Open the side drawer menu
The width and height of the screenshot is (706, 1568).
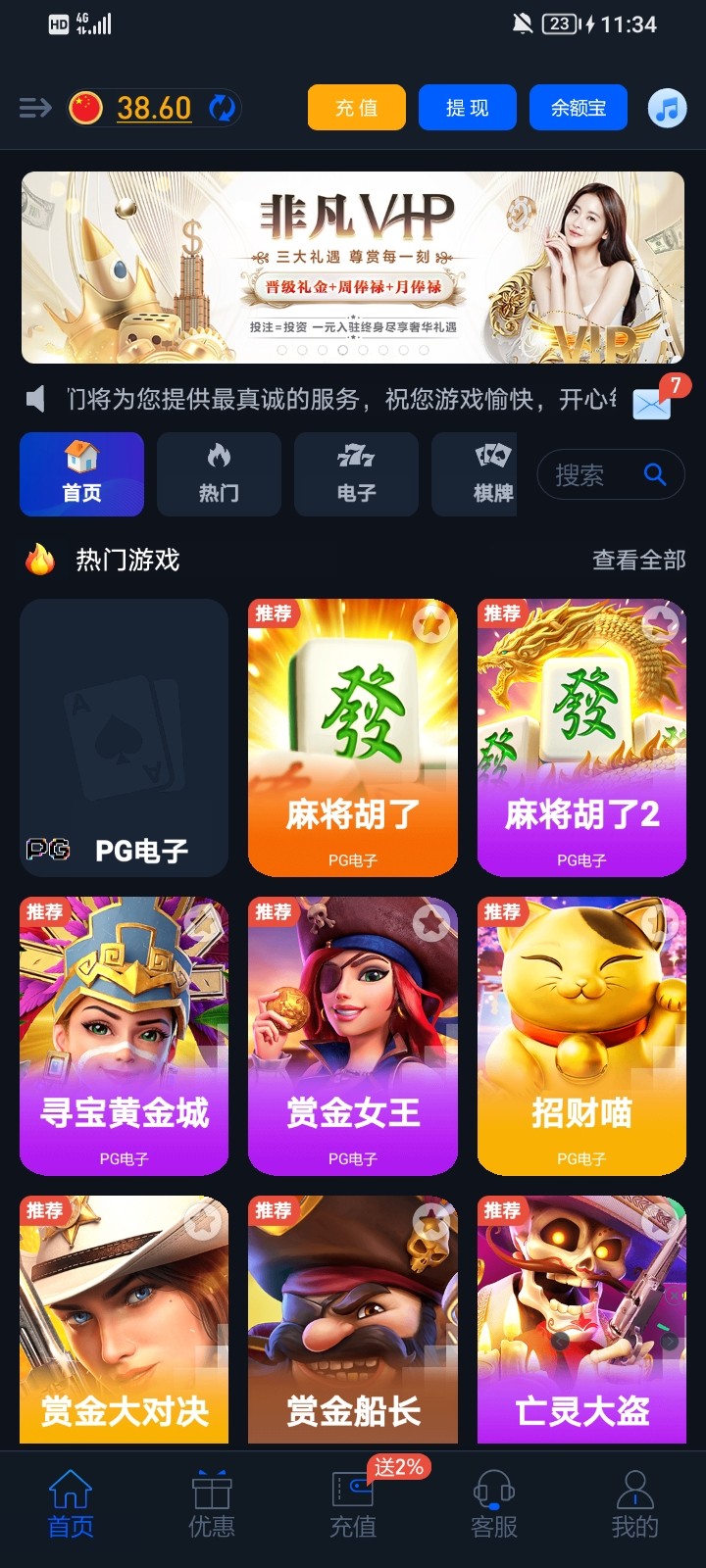click(35, 108)
